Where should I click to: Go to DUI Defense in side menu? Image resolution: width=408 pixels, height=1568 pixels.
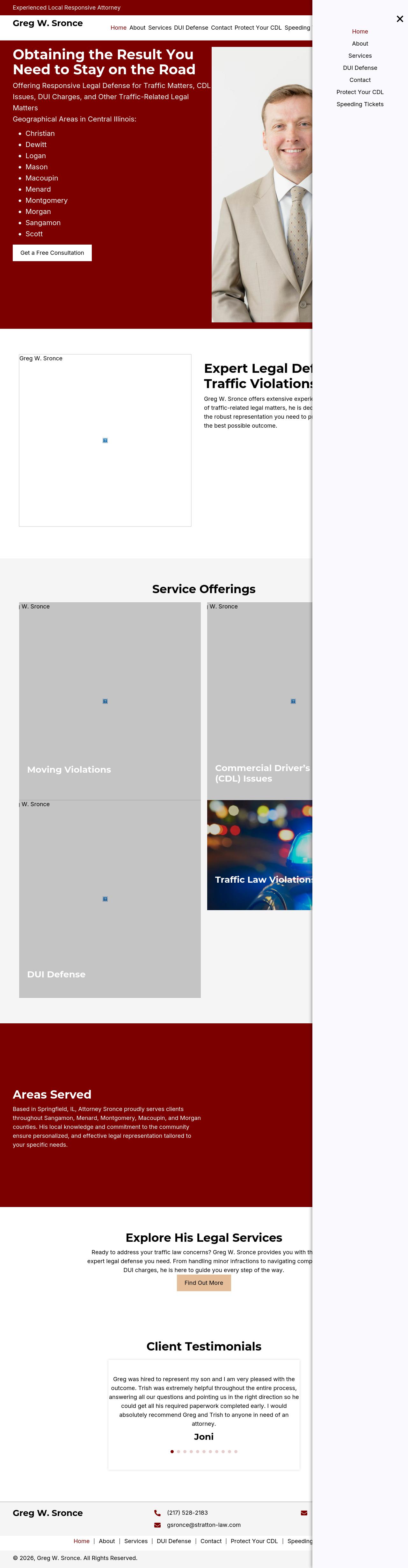[360, 68]
